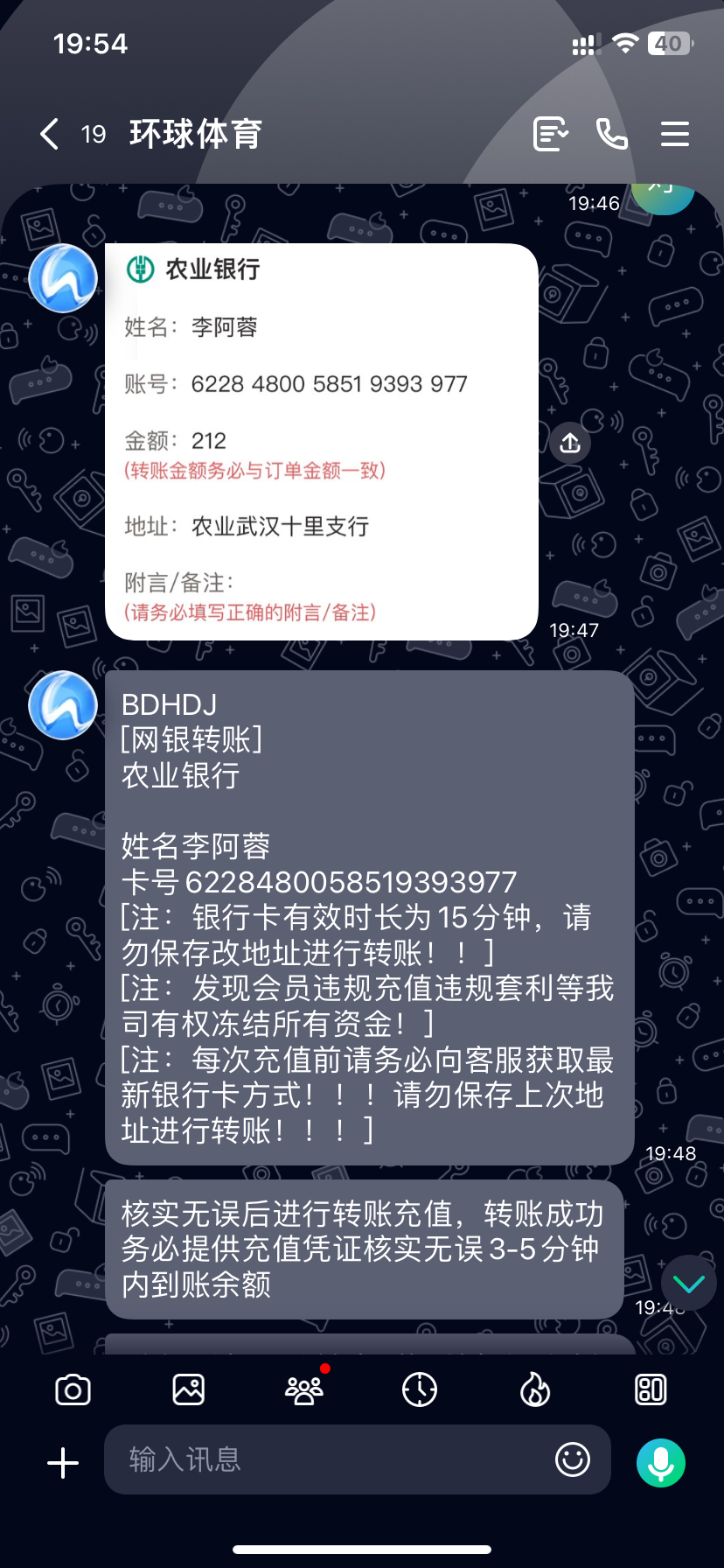This screenshot has width=724, height=1568.
Task: Open the hamburger menu
Action: [x=674, y=134]
